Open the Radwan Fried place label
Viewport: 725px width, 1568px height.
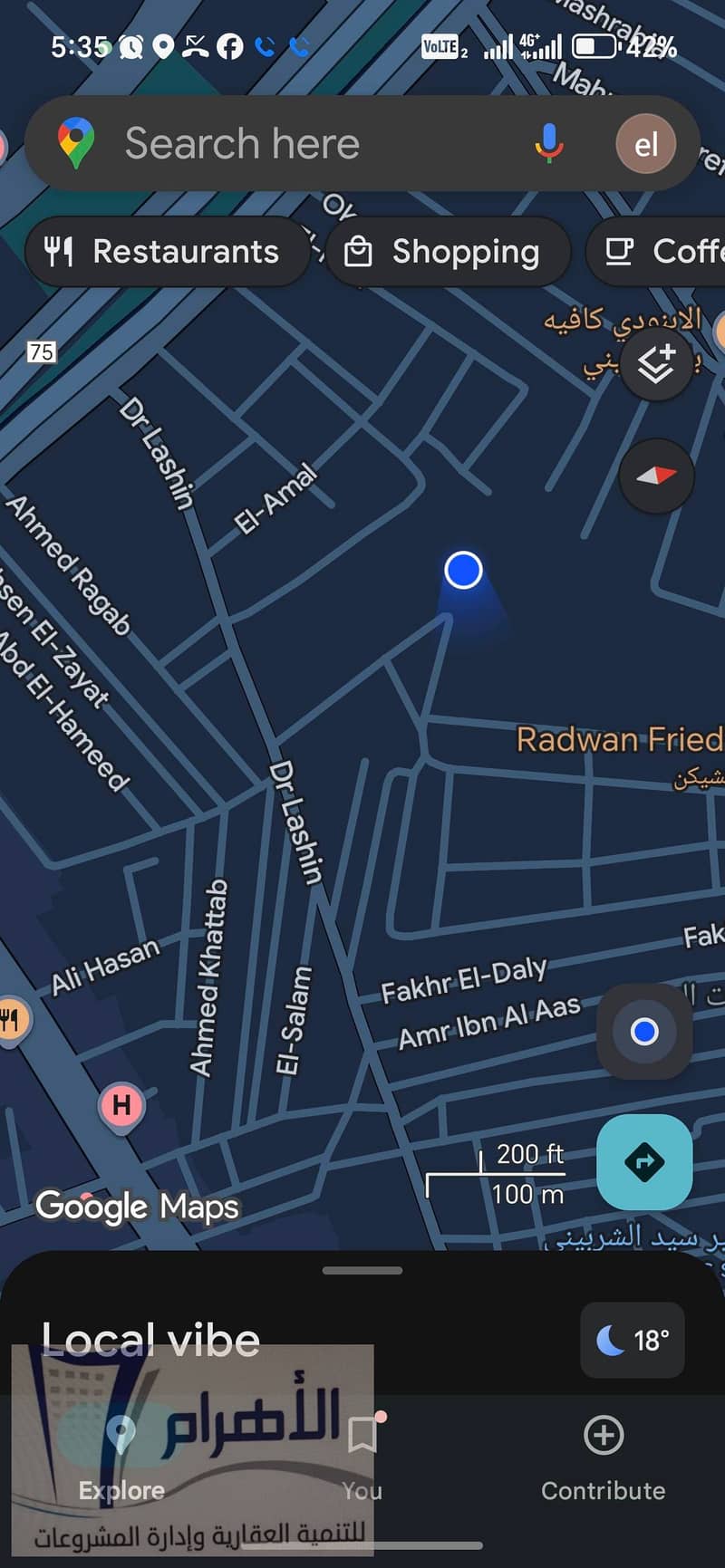[x=619, y=740]
